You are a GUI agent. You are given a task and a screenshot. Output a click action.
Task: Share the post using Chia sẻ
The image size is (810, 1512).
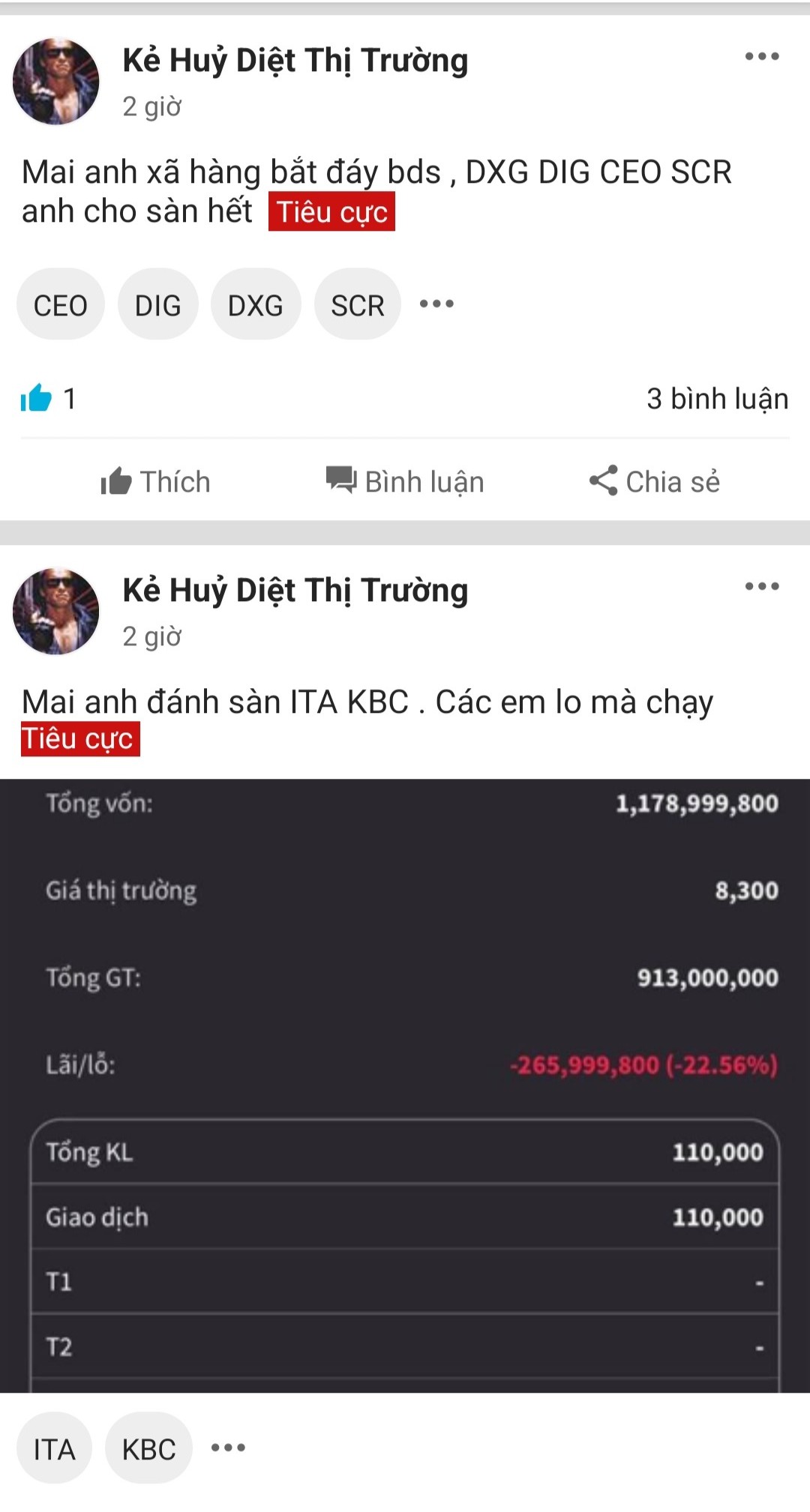[654, 481]
